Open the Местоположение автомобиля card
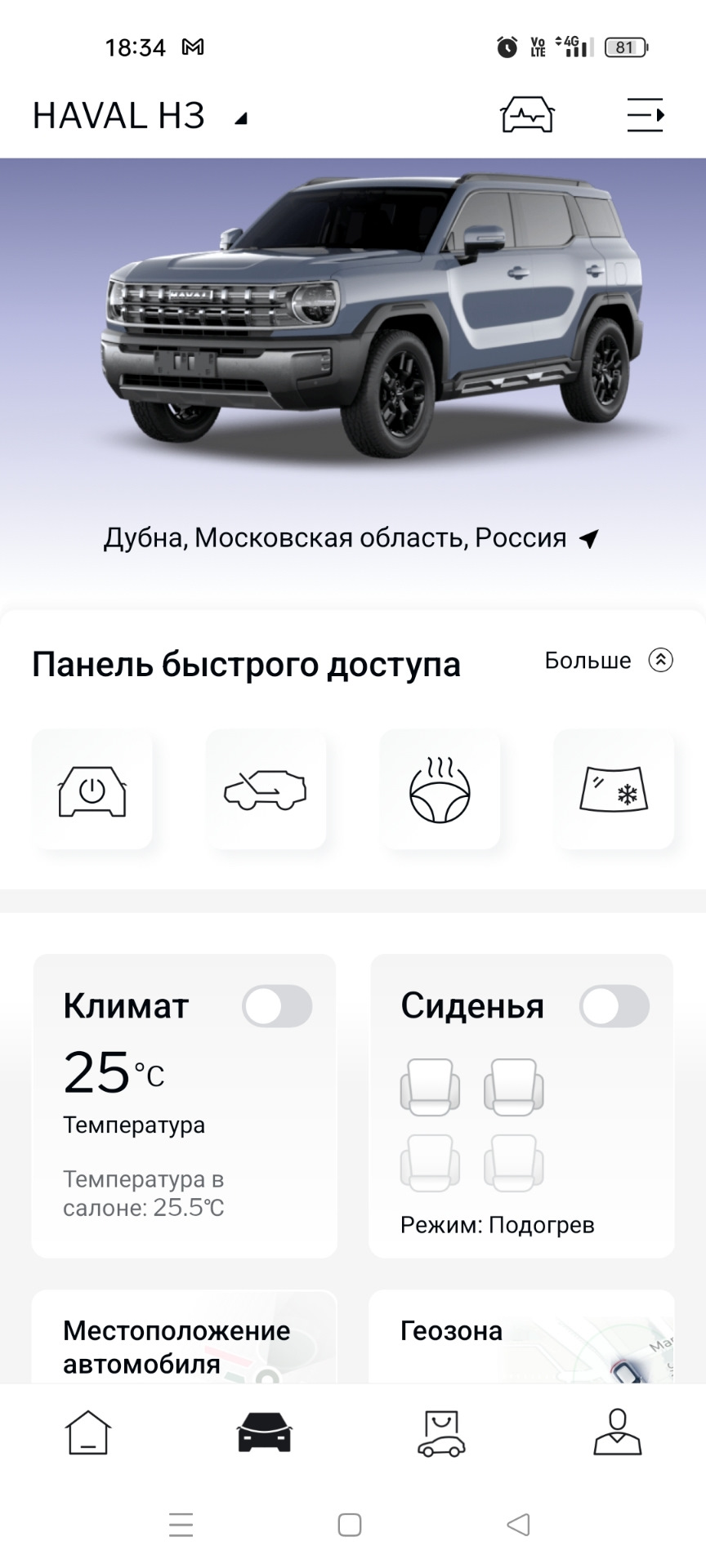 pyautogui.click(x=184, y=1338)
